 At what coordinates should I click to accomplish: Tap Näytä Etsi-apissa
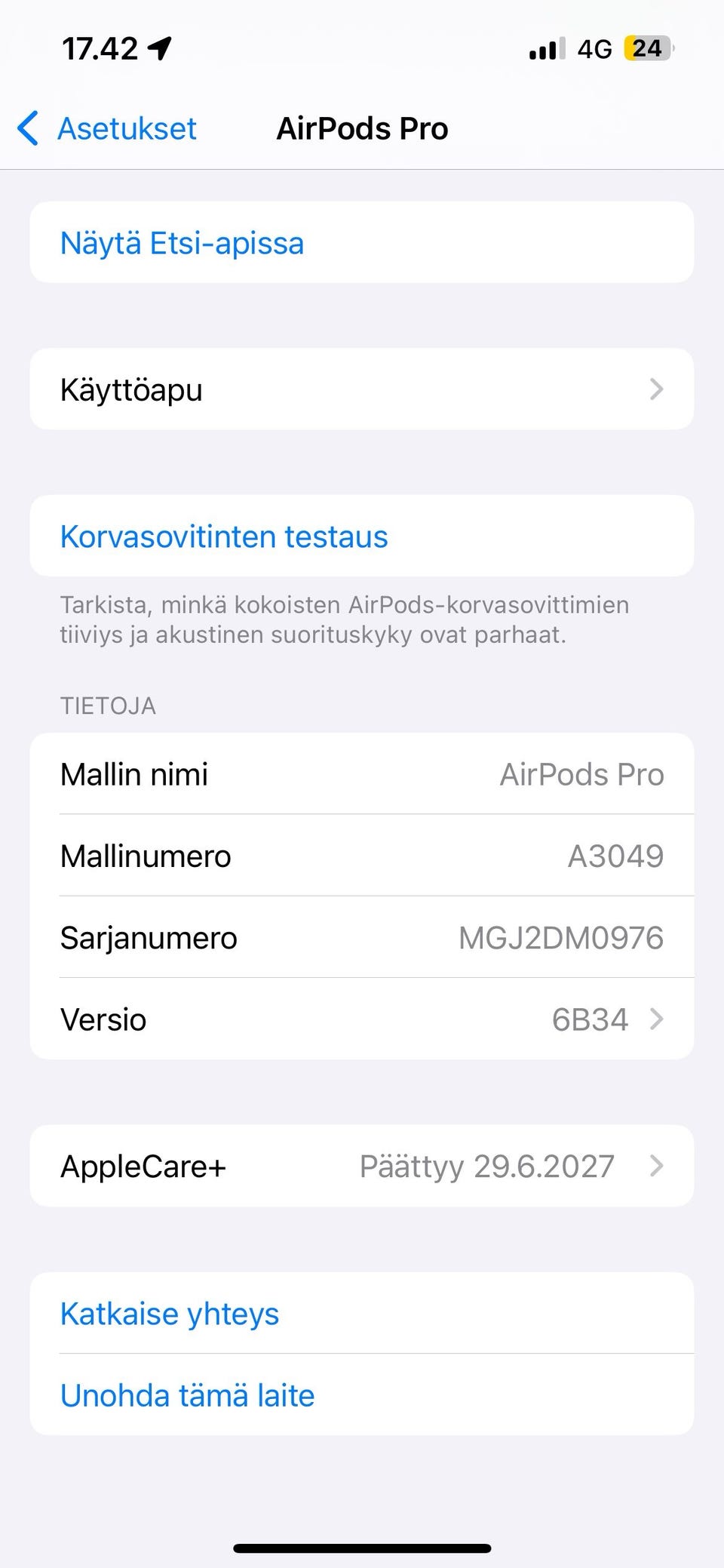362,242
